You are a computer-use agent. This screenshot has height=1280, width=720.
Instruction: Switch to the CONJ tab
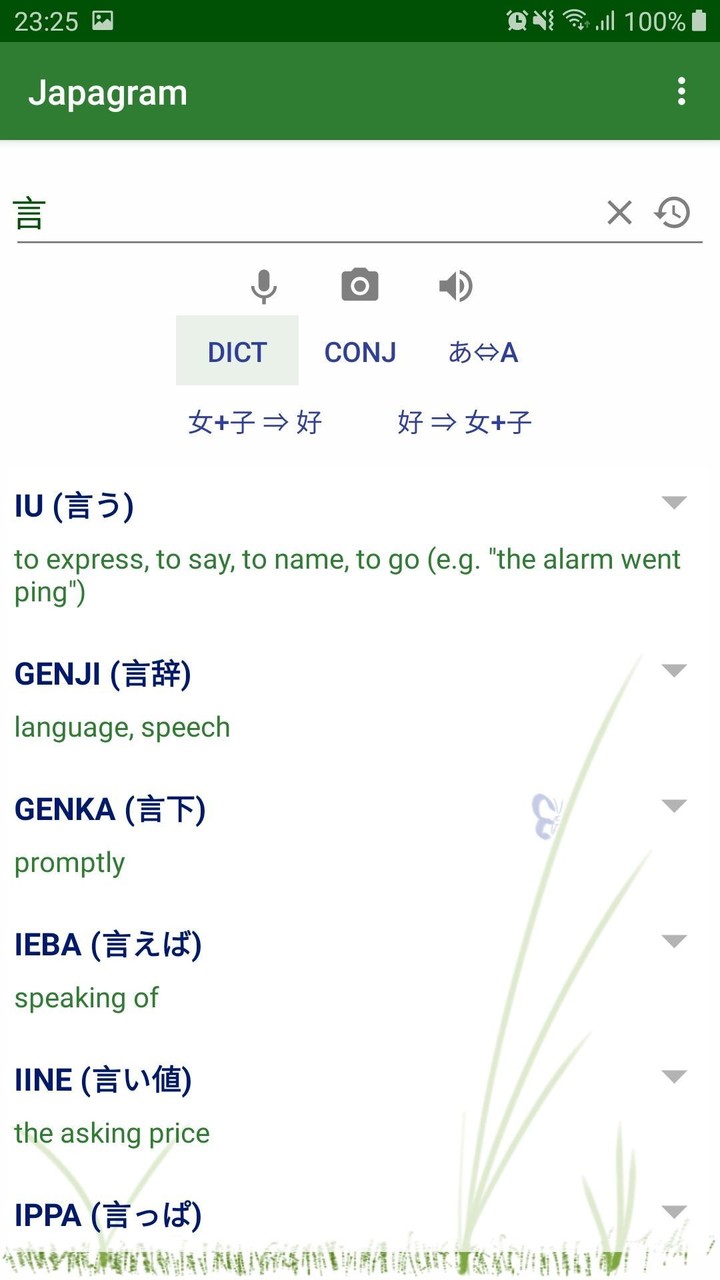(360, 351)
